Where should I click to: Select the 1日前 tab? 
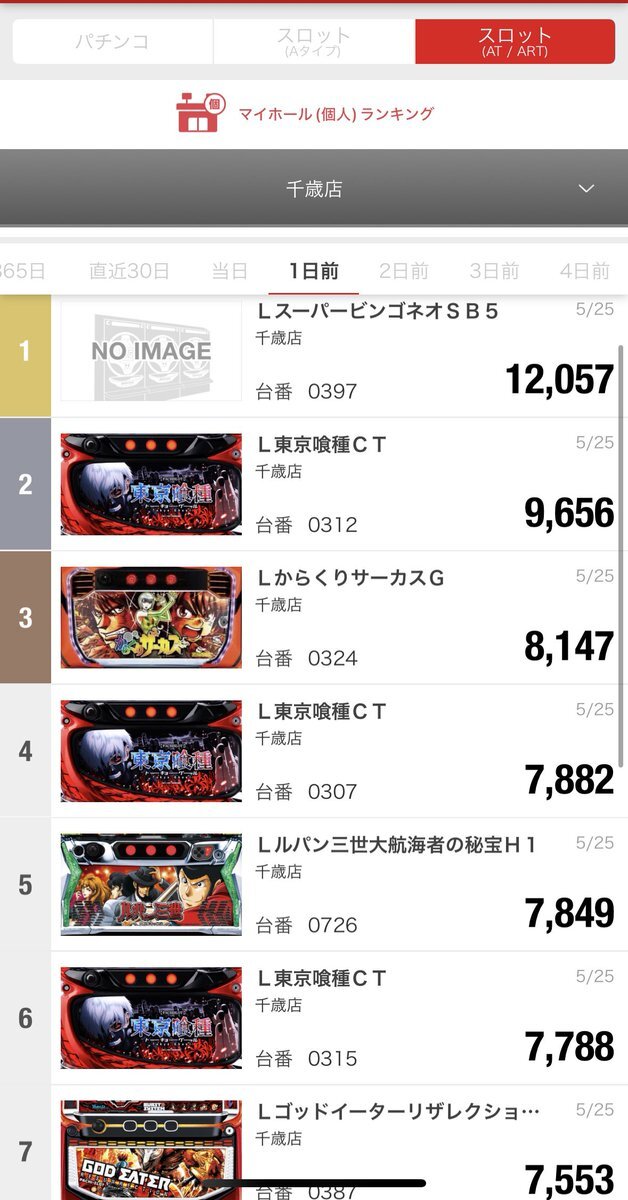(314, 271)
